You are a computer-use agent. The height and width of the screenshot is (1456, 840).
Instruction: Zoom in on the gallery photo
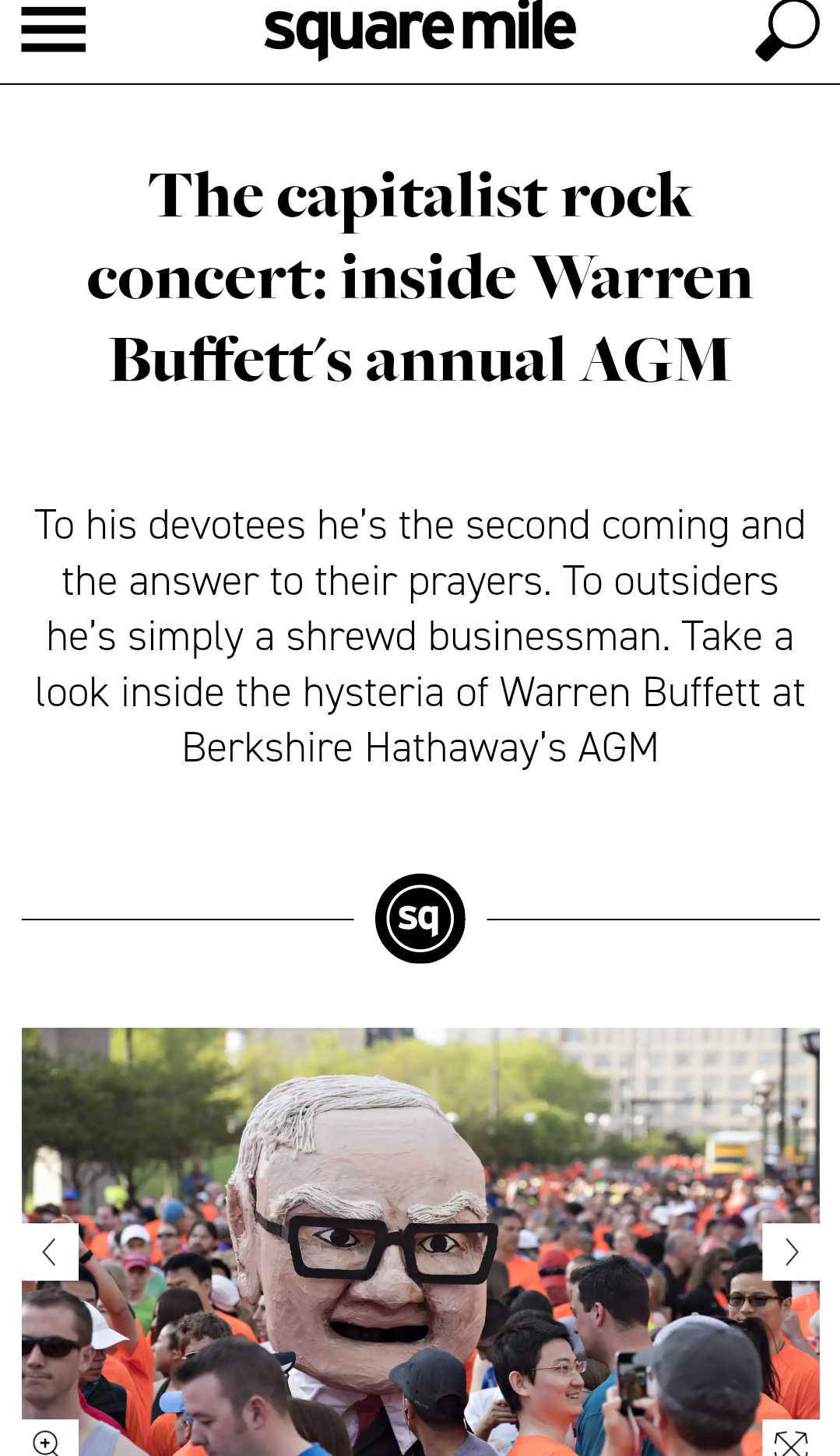pos(48,1440)
